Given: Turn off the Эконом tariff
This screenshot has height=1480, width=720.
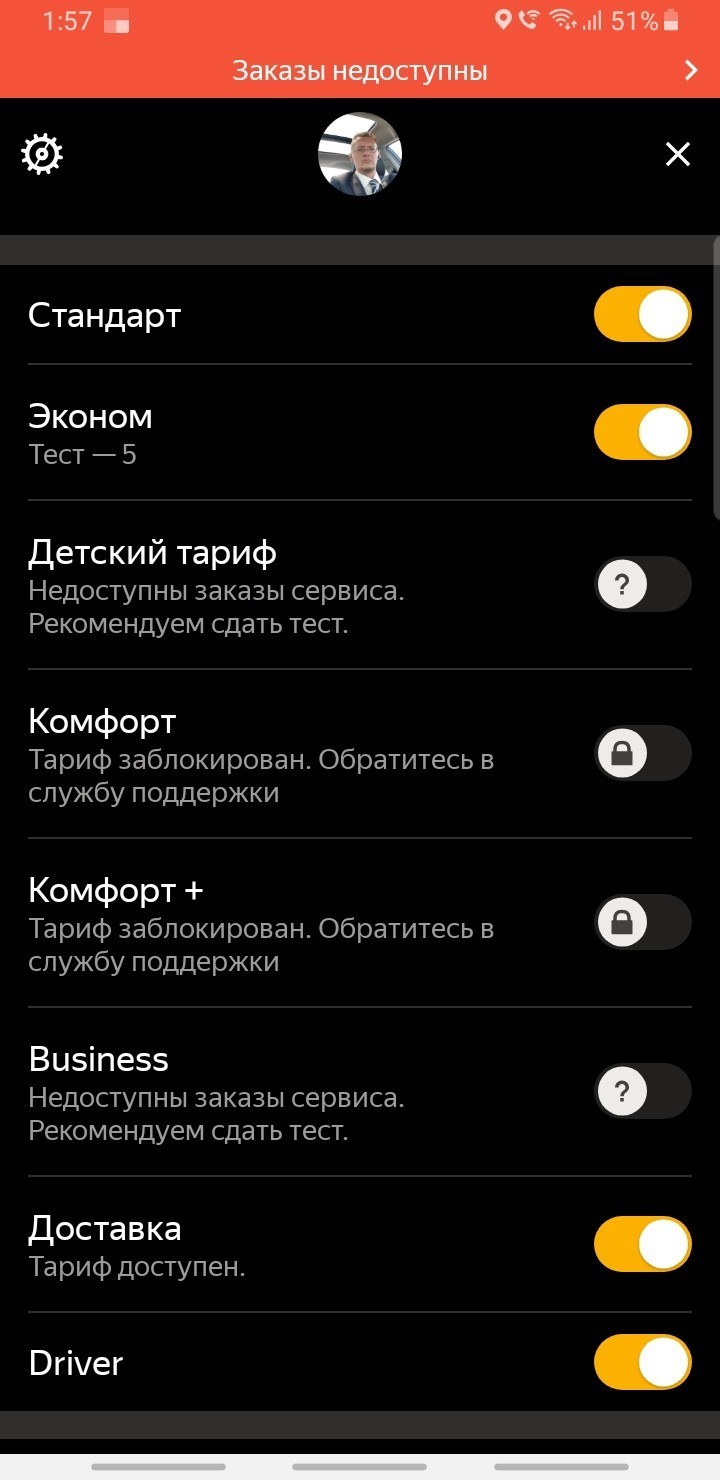Looking at the screenshot, I should pyautogui.click(x=642, y=432).
